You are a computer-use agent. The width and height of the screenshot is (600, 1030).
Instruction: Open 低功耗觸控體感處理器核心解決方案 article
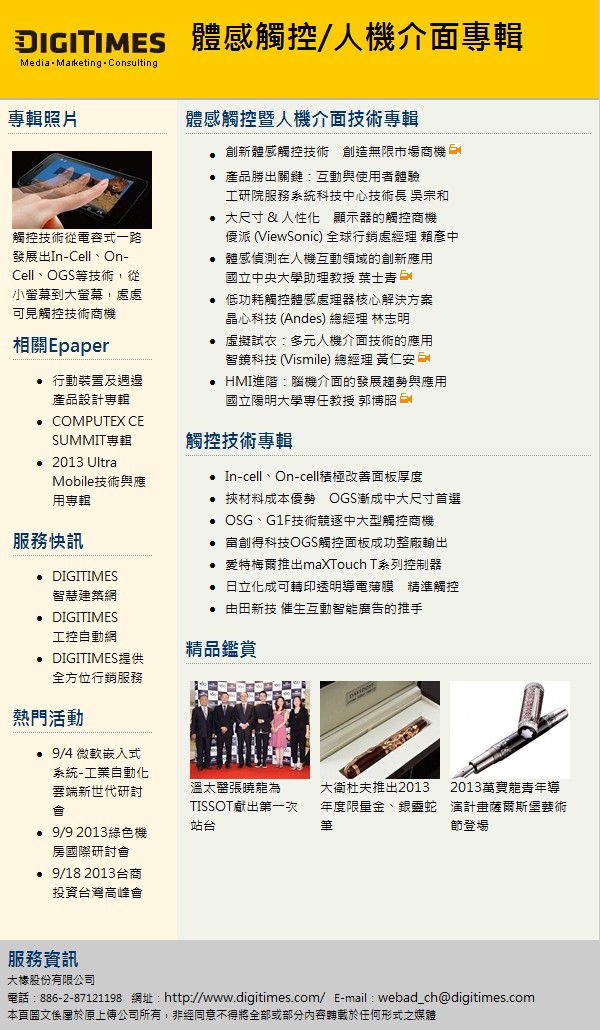(x=329, y=299)
